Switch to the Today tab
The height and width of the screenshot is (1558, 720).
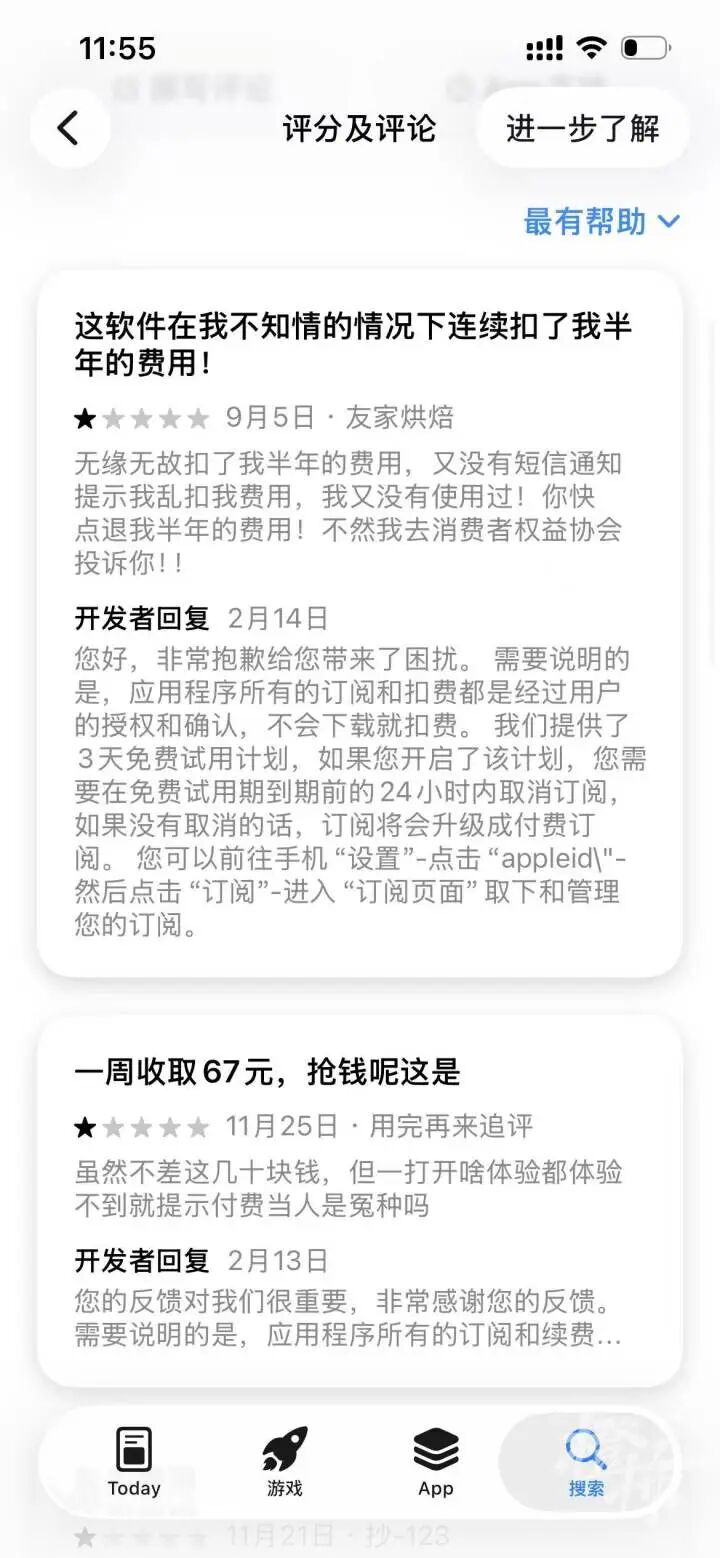[x=134, y=1461]
